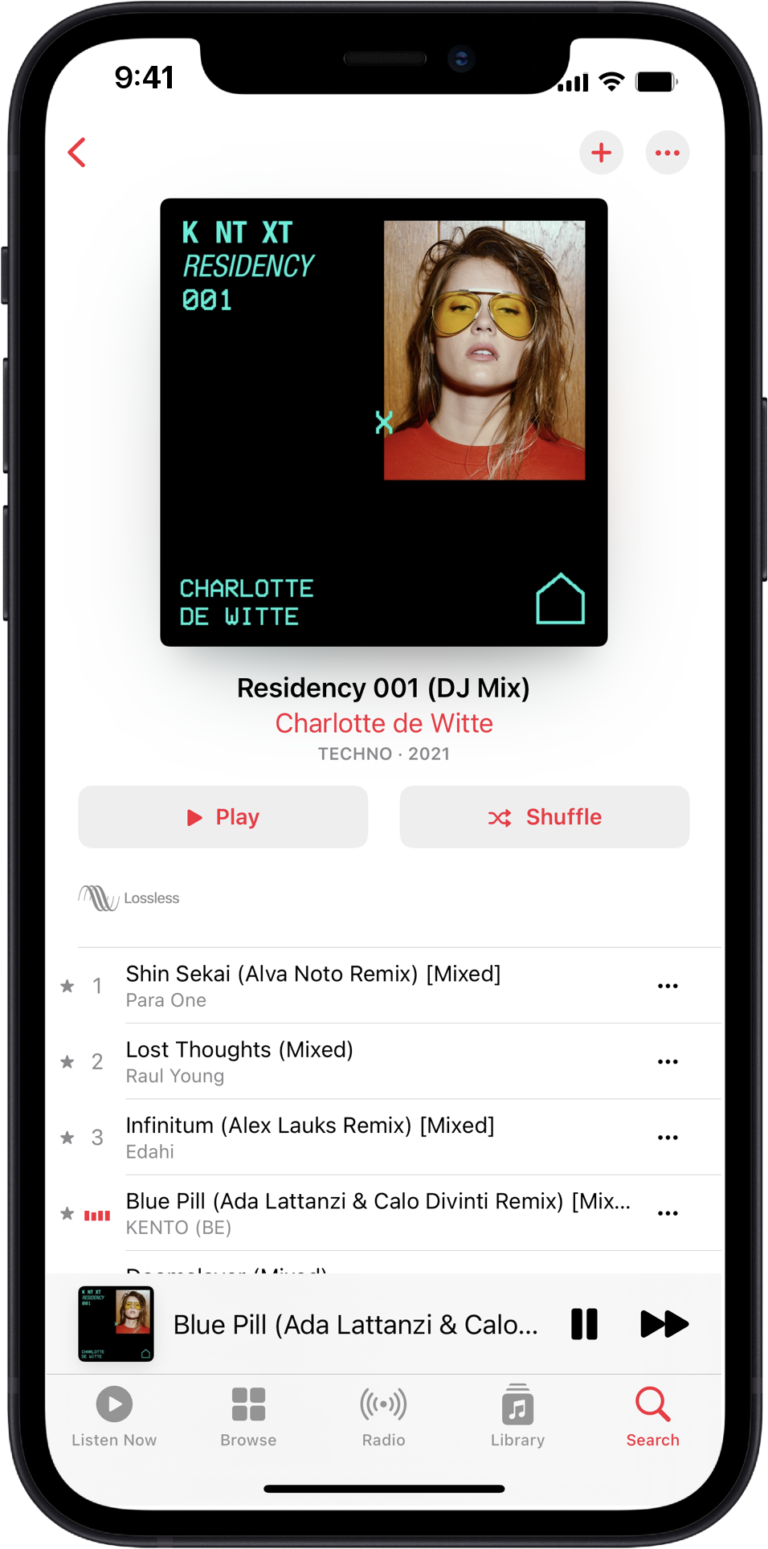Open options for Infinitum track
This screenshot has height=1549, width=768.
(x=668, y=1138)
